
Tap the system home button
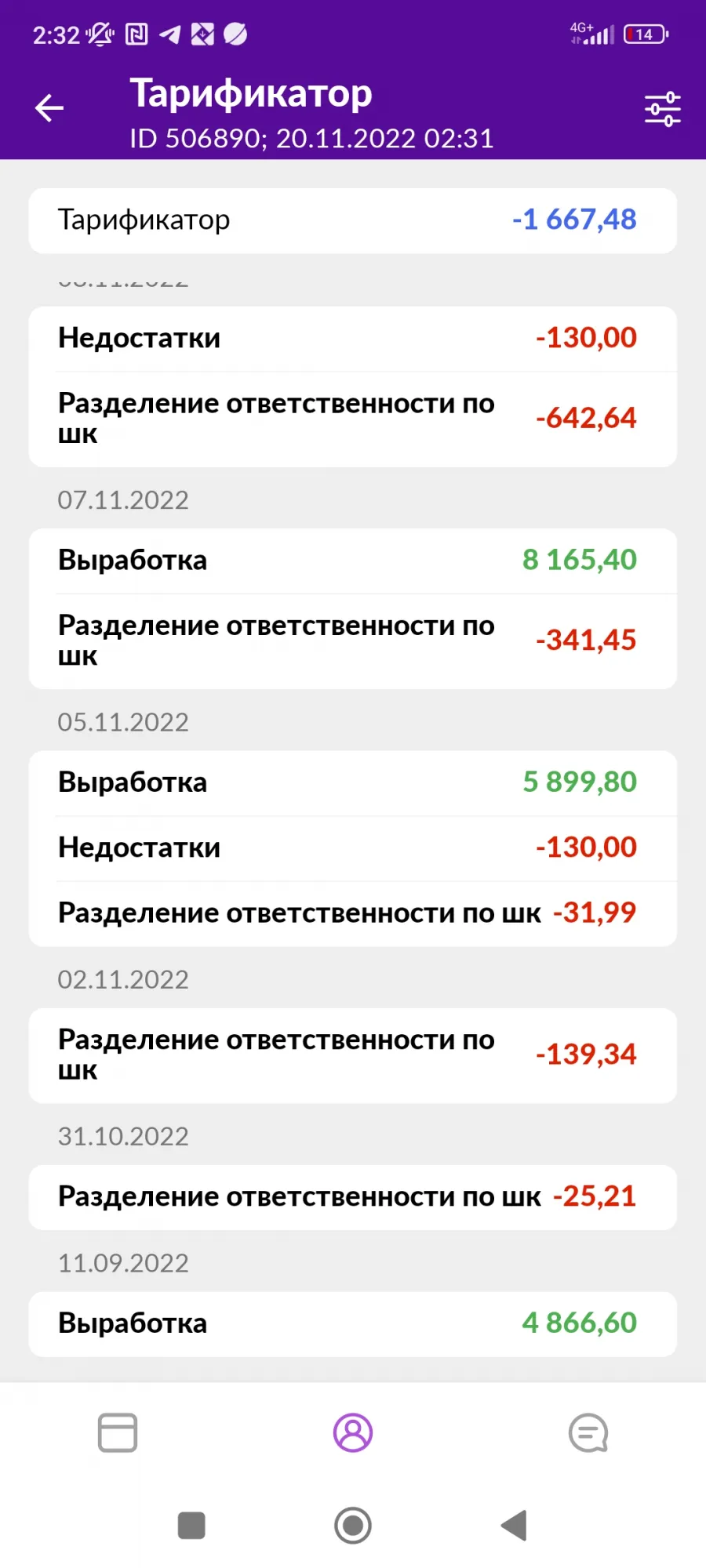pos(353,1526)
